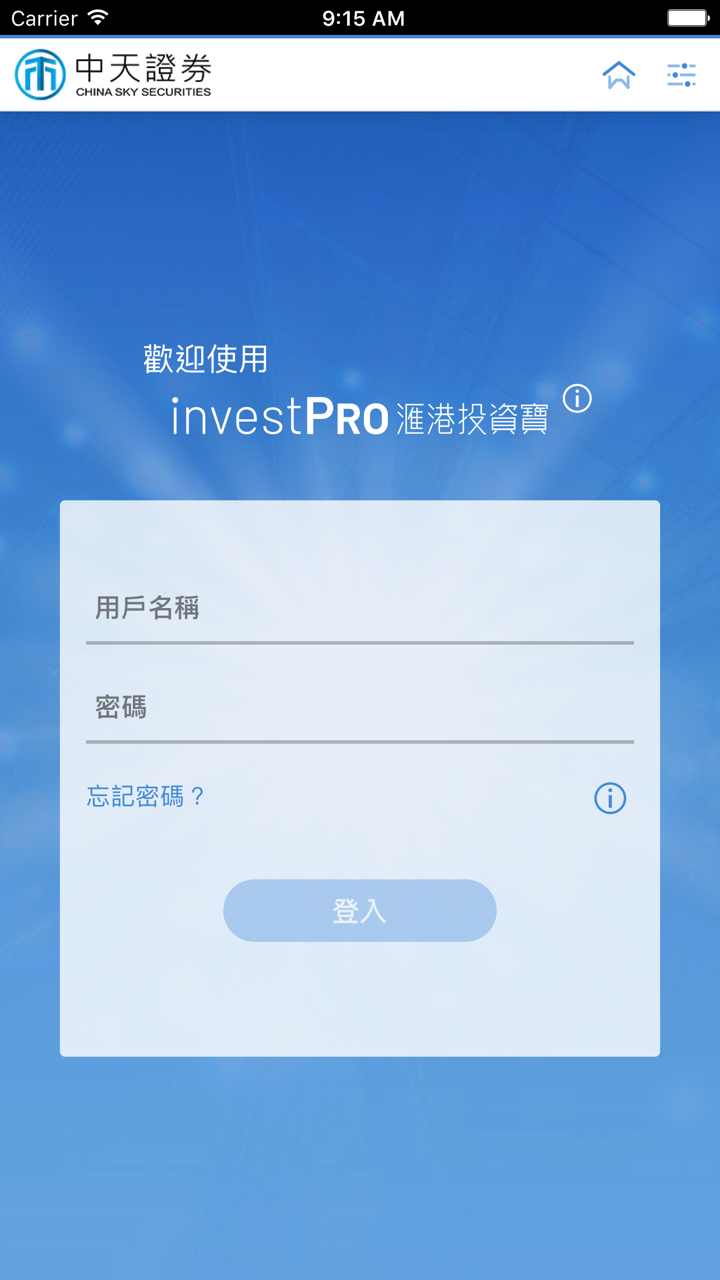
Task: Tap the info icon beside investPRO title
Action: [578, 399]
